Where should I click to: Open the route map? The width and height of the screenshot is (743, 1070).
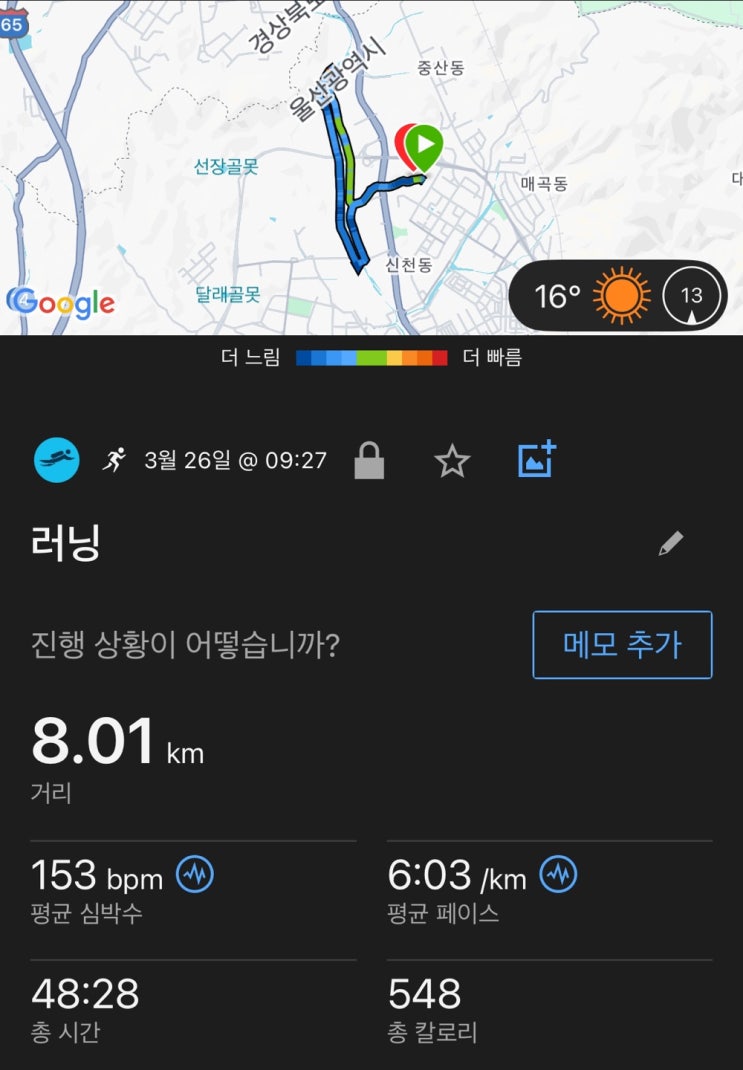coord(371,167)
